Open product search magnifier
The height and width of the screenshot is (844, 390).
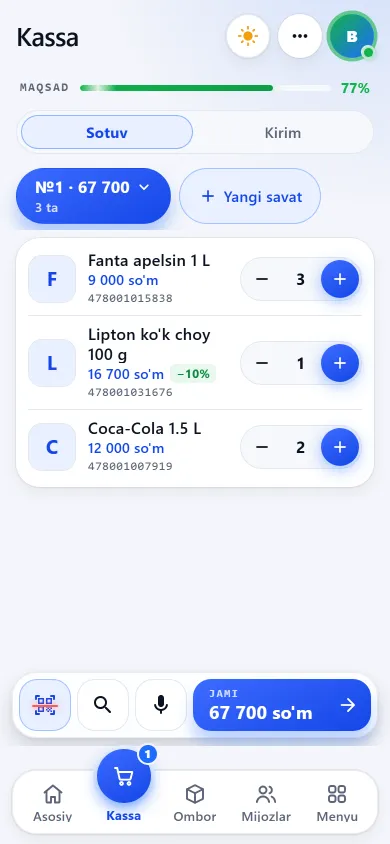pyautogui.click(x=103, y=705)
